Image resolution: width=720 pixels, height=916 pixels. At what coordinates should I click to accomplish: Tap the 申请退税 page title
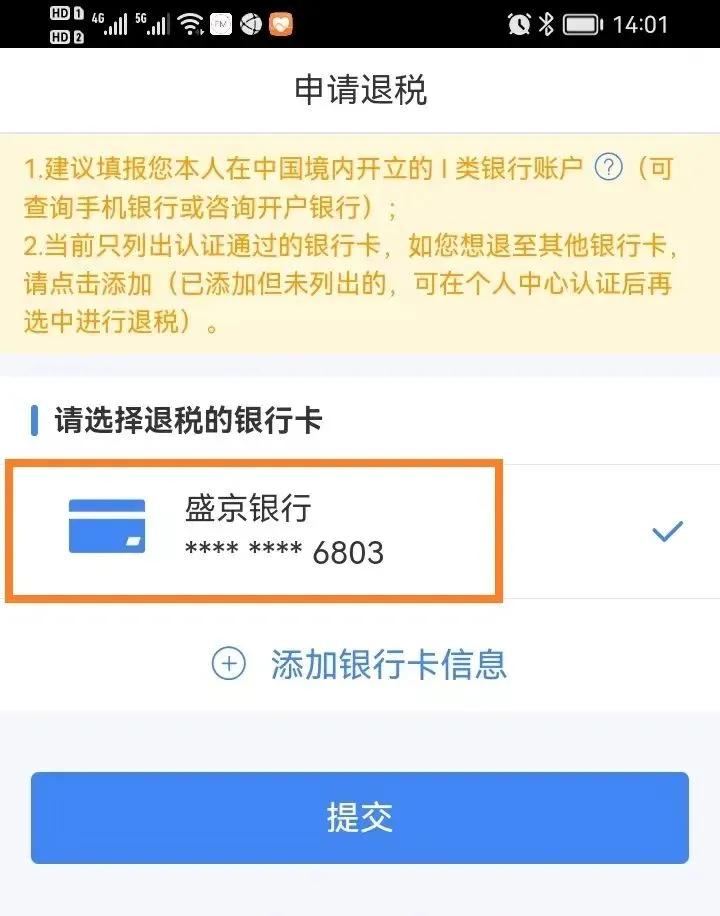pyautogui.click(x=360, y=90)
